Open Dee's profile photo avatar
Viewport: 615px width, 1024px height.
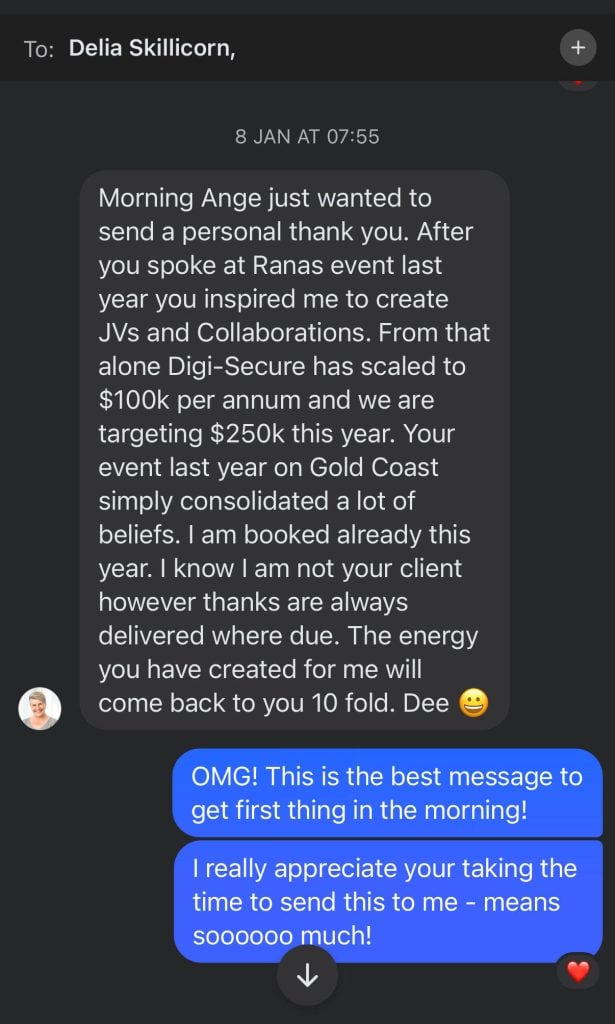pos(40,708)
